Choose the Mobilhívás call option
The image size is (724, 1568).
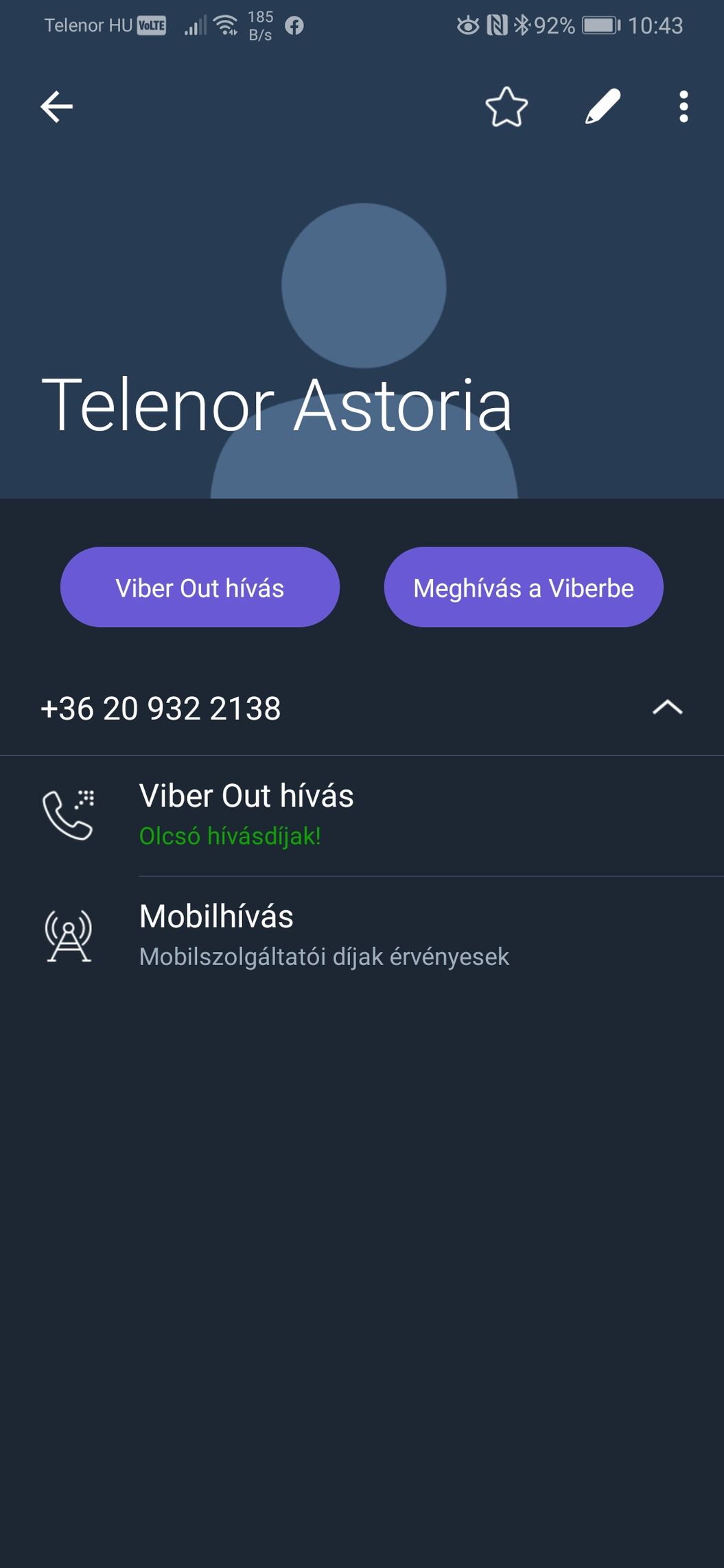pos(362,936)
